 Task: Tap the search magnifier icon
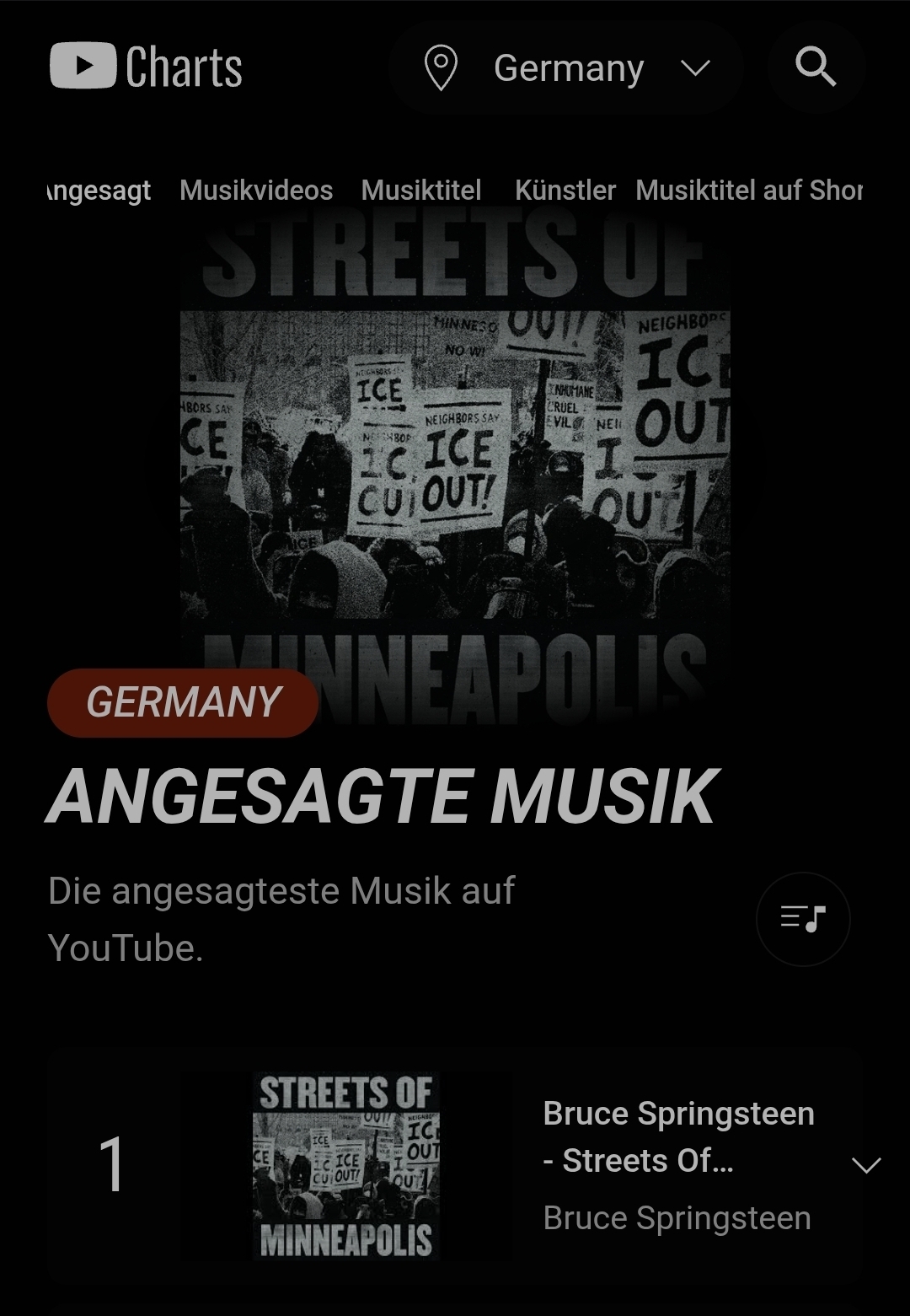[815, 67]
